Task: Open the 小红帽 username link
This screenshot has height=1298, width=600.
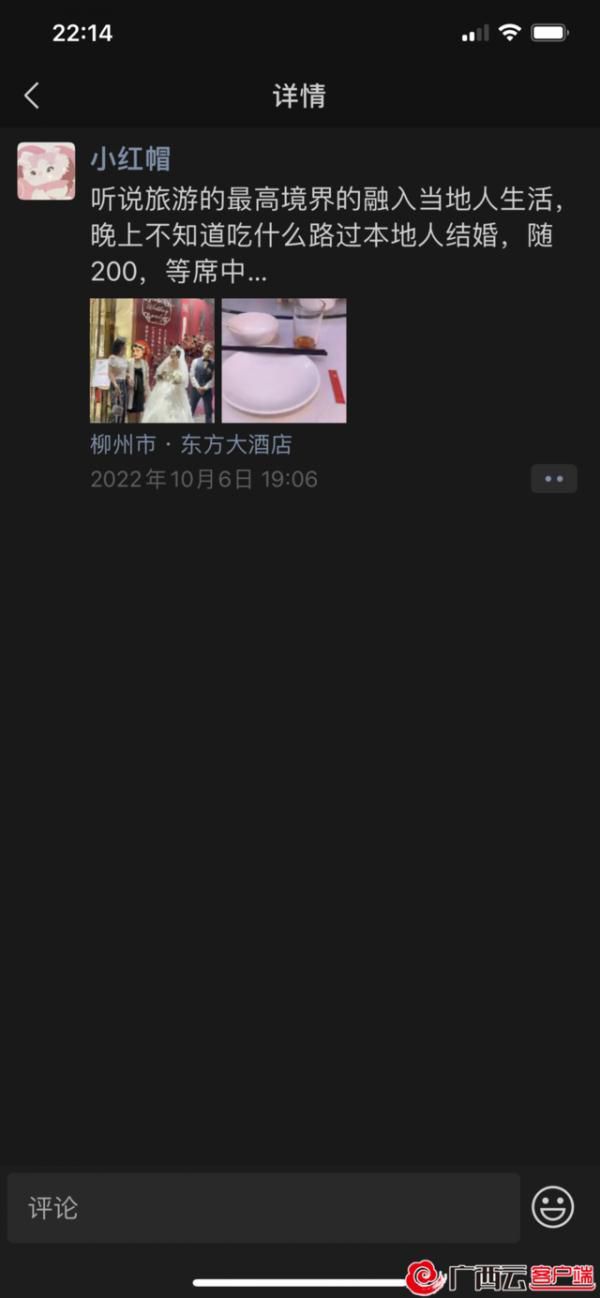Action: (131, 158)
